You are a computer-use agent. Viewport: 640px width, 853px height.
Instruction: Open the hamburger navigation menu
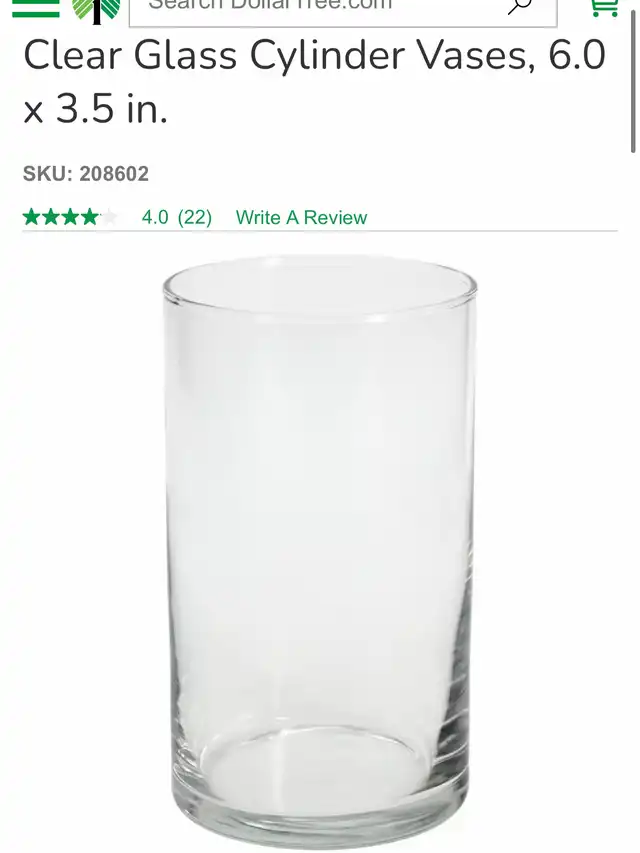[36, 7]
